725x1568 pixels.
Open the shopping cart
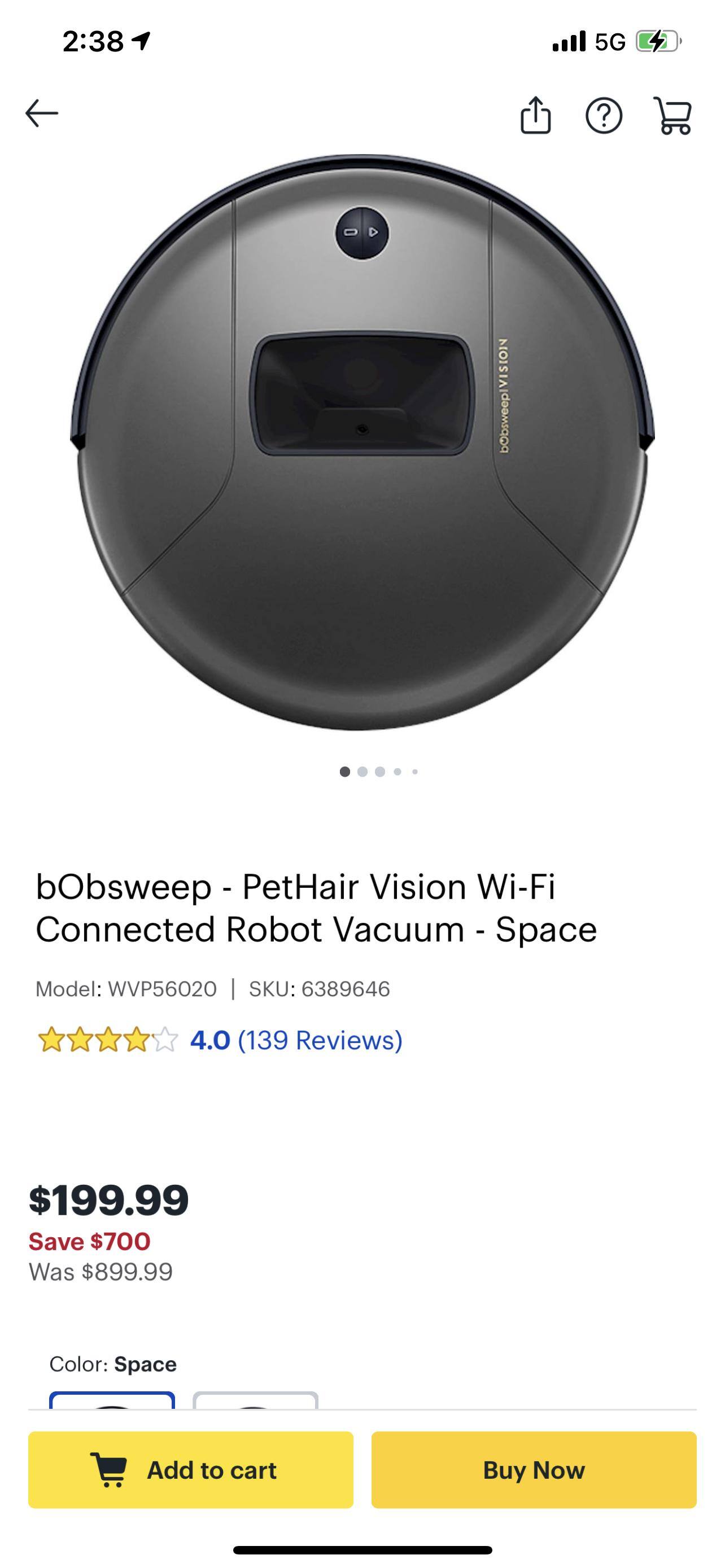[673, 115]
